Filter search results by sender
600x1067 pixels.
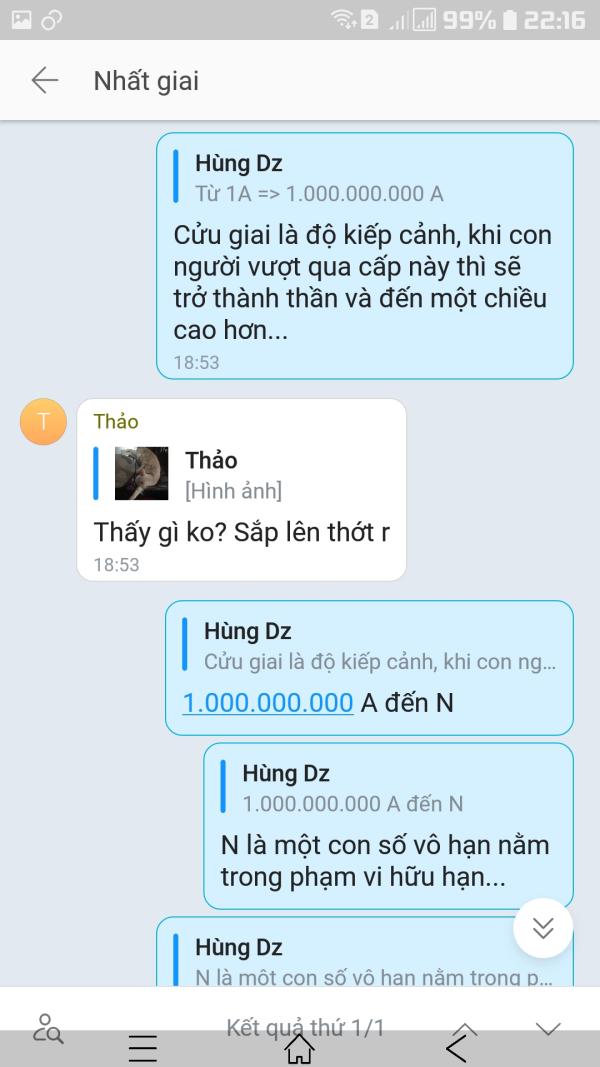pos(48,1029)
